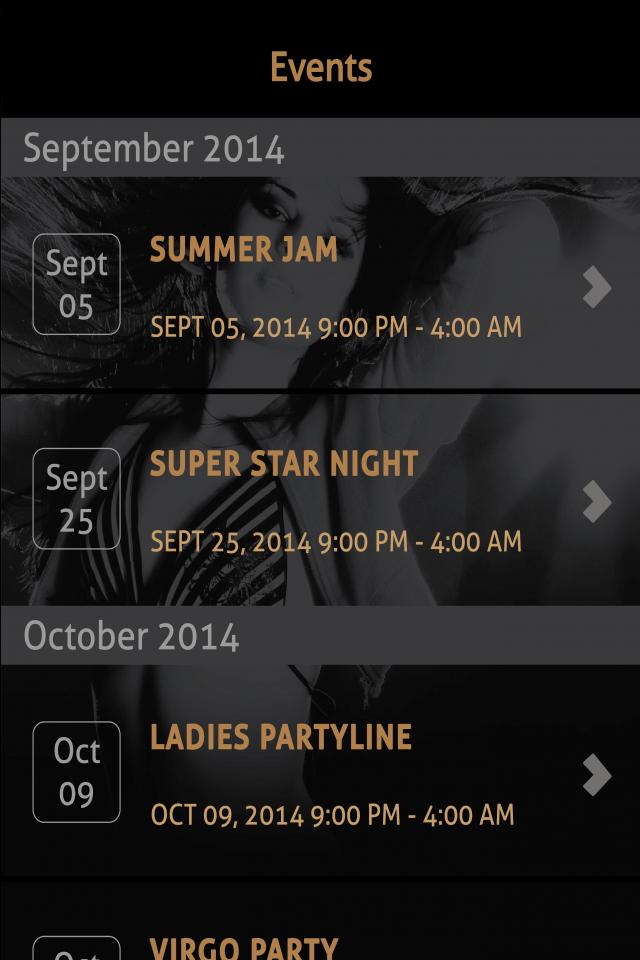Open the Super Star Night event
The width and height of the screenshot is (640, 960).
320,500
